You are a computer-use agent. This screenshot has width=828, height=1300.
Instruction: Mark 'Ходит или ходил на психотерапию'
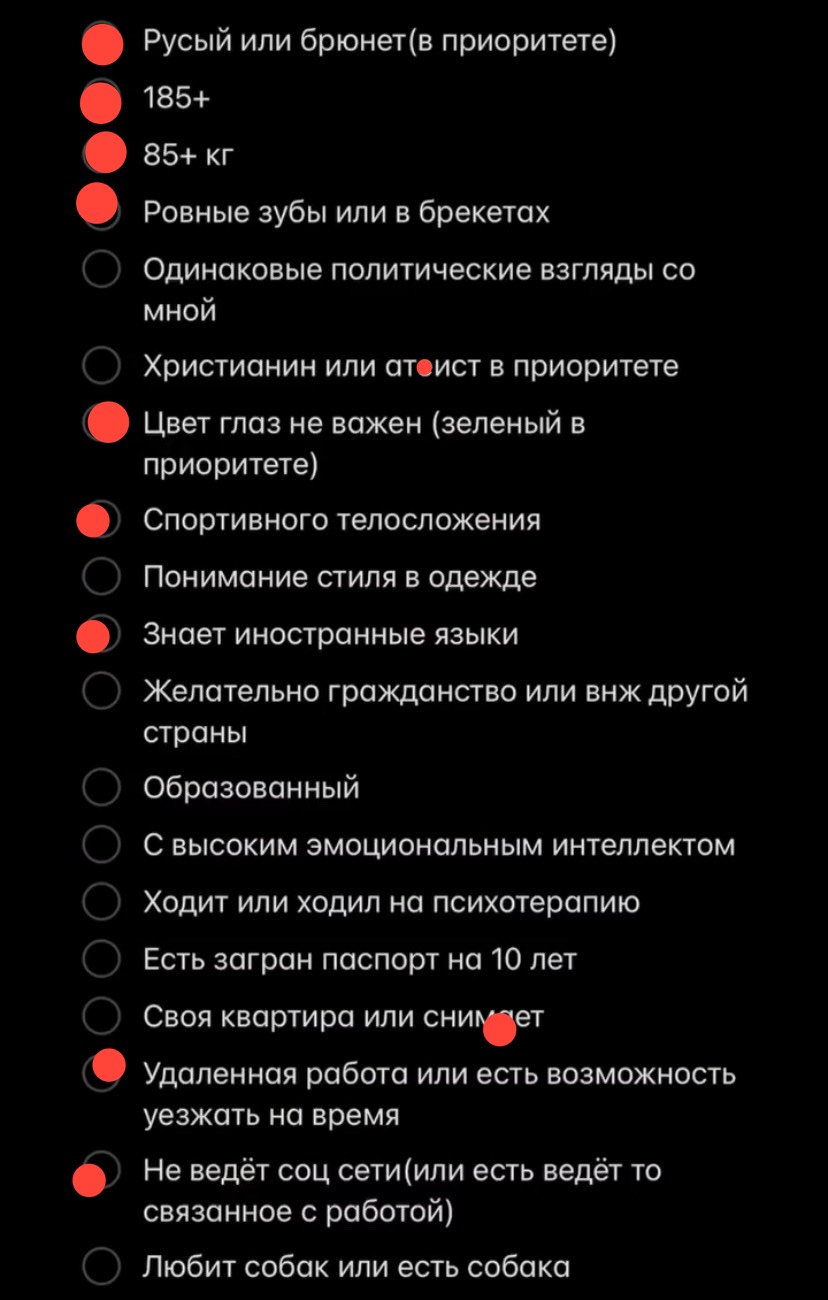coord(101,902)
